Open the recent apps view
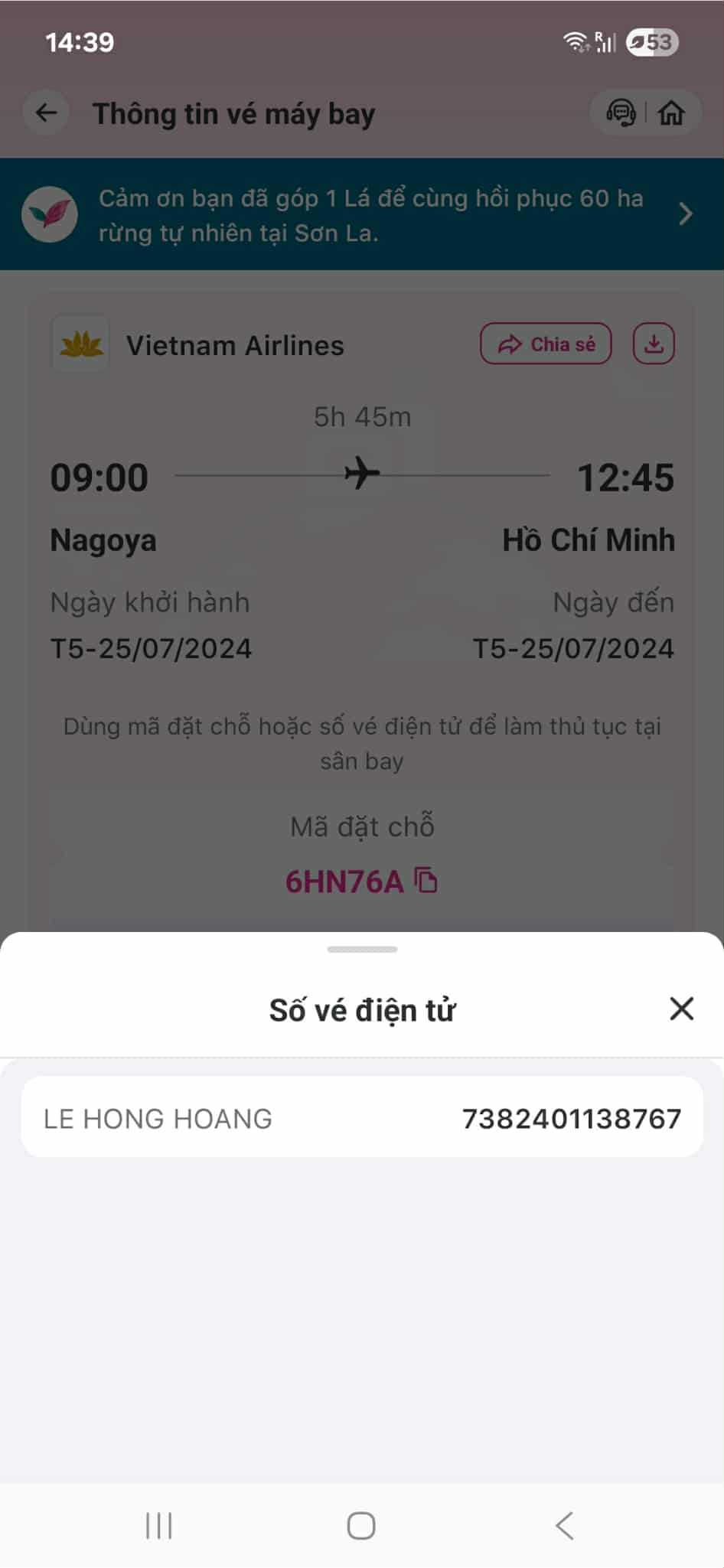This screenshot has height=1568, width=724. (x=159, y=1526)
